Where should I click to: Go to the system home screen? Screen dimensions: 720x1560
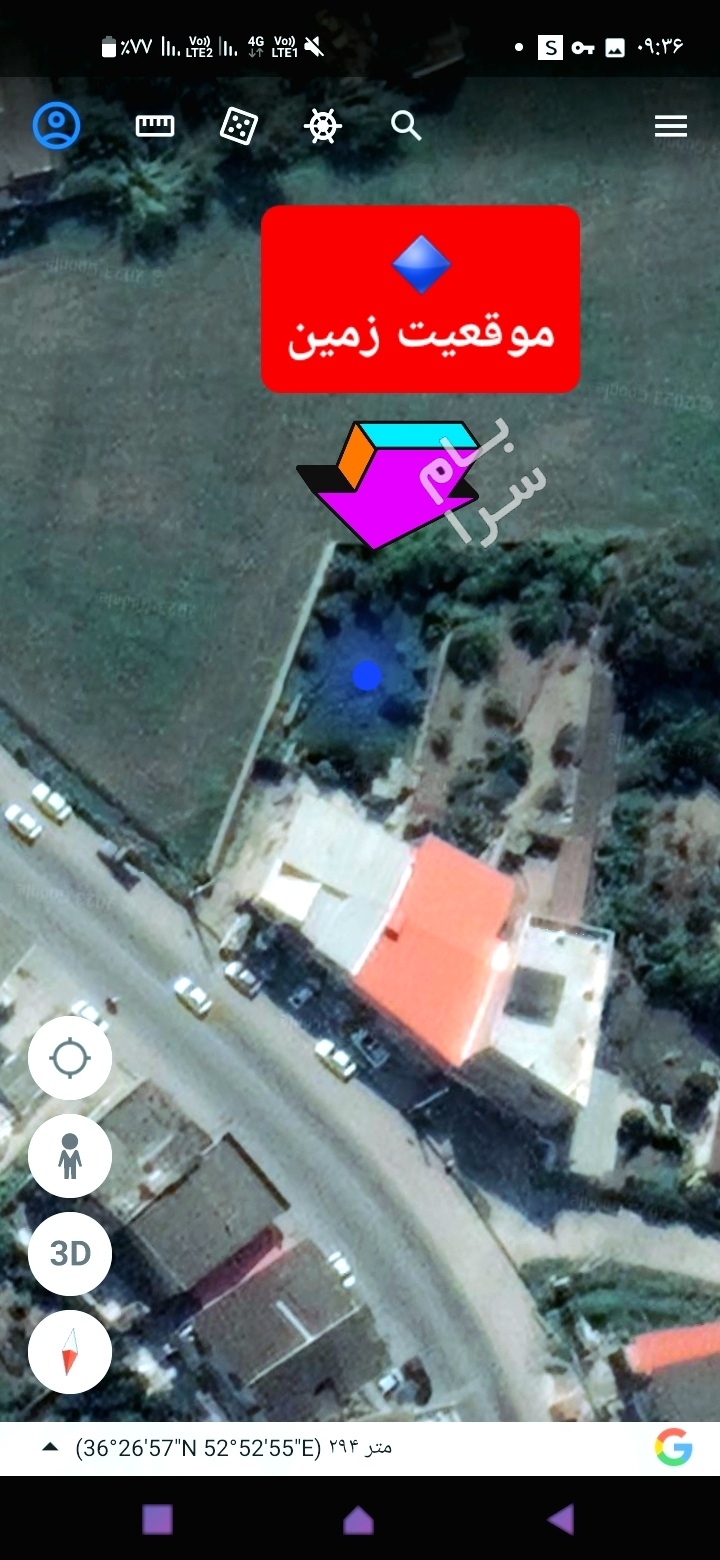358,1521
